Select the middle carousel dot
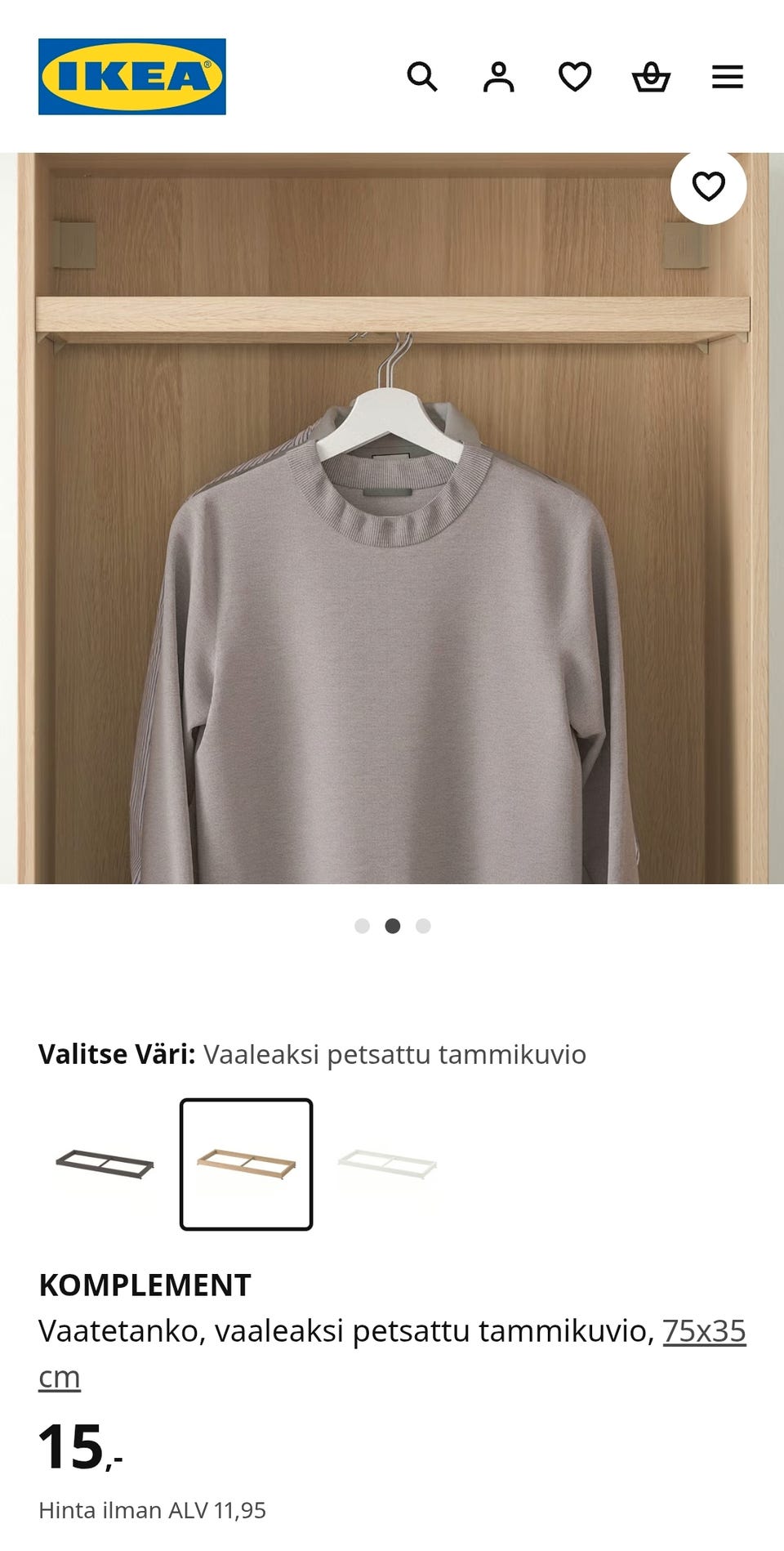The width and height of the screenshot is (784, 1551). coord(392,926)
